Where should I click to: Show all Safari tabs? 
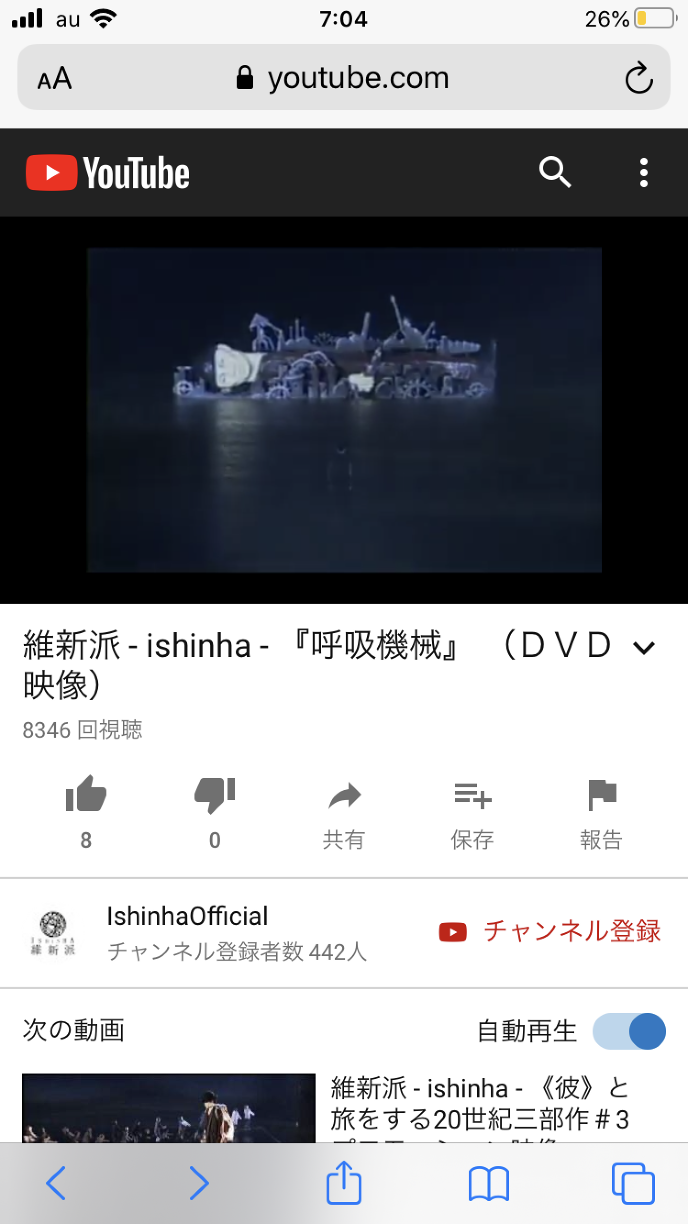click(632, 1184)
